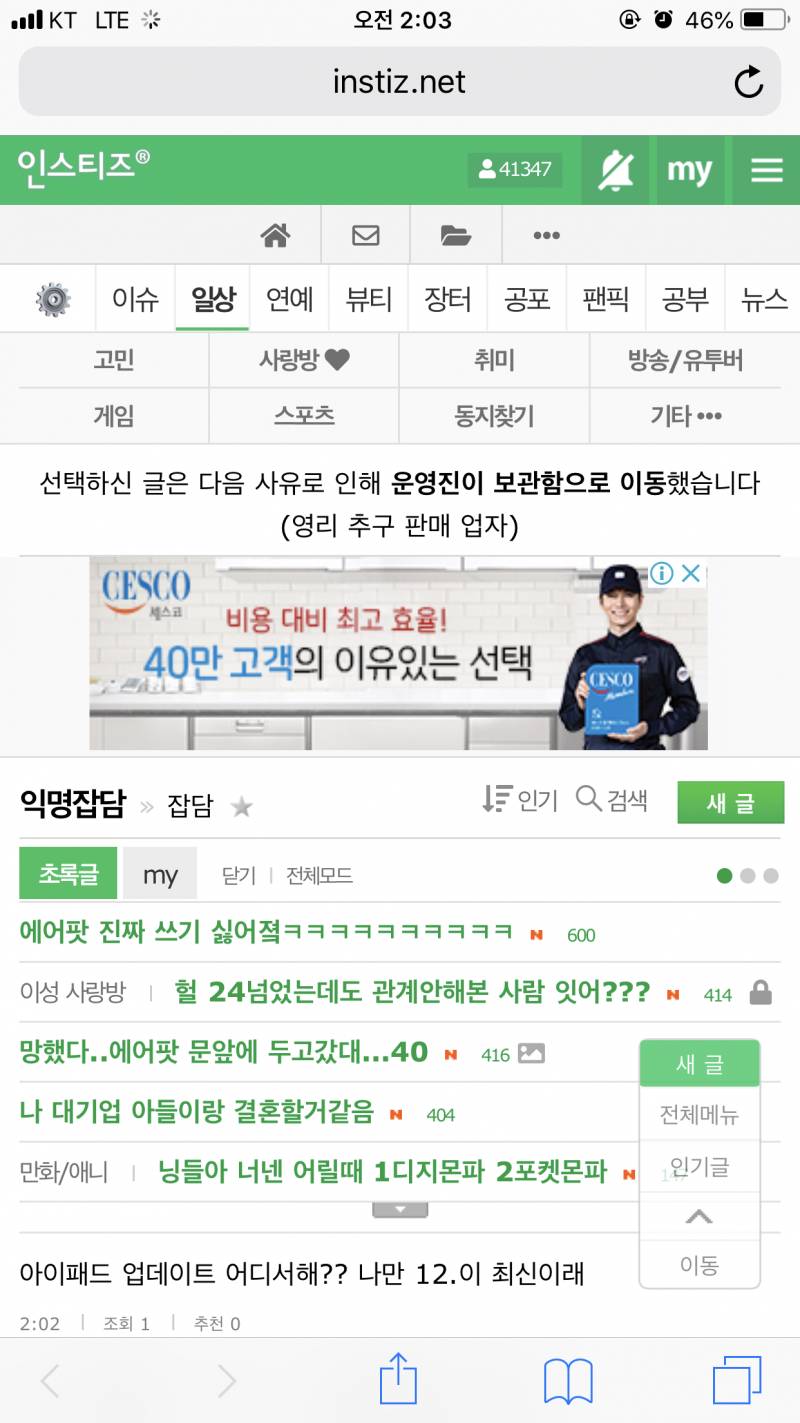Click the home icon below the header
This screenshot has height=1423, width=800.
click(x=277, y=234)
